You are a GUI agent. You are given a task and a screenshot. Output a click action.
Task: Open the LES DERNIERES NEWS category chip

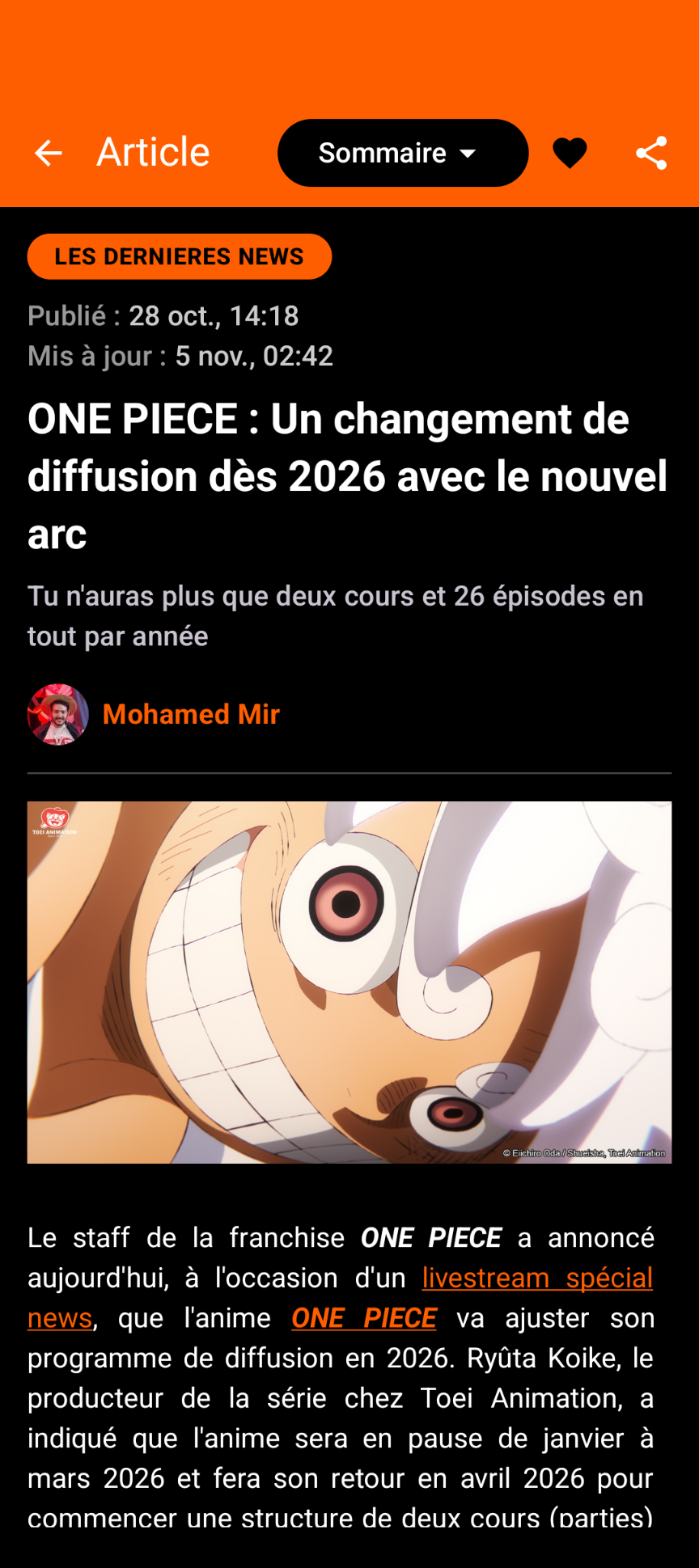pos(179,256)
